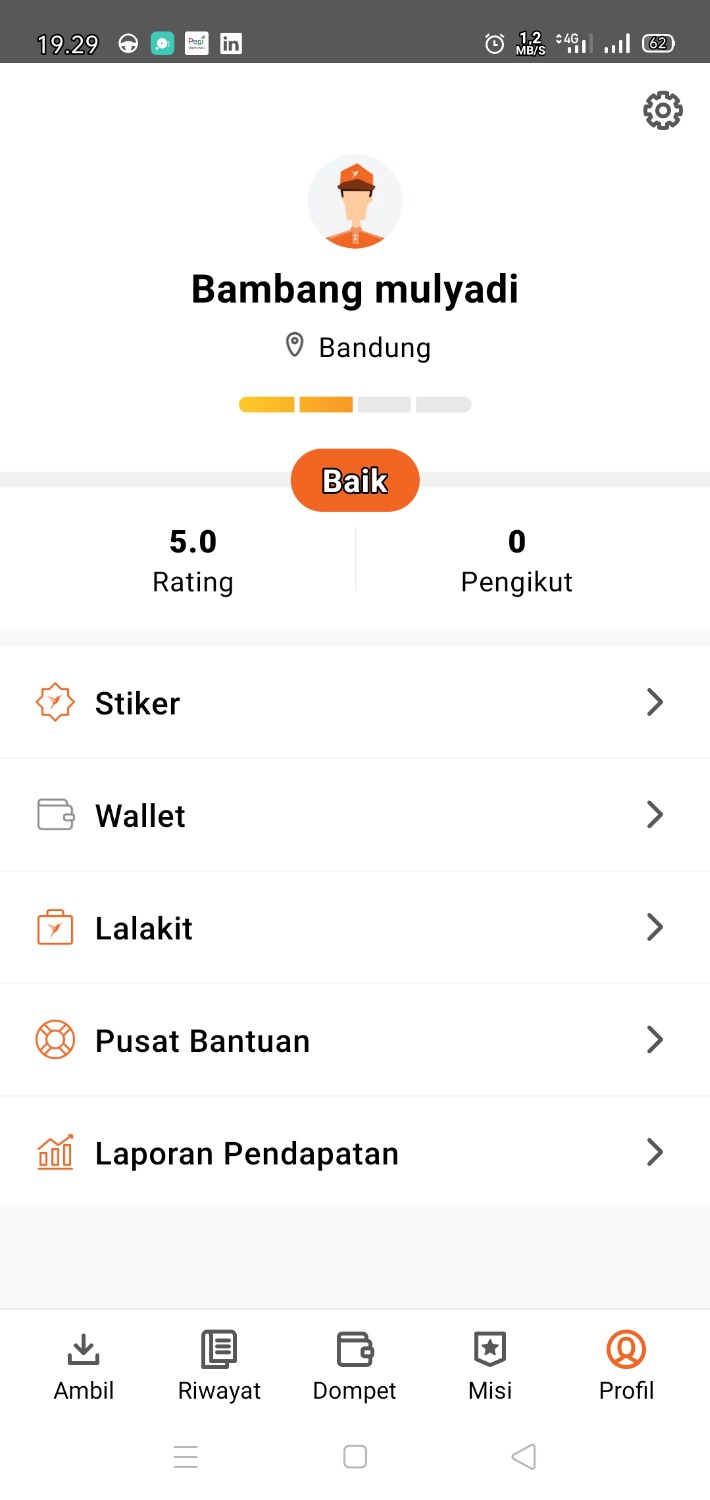Go to the Lalakit section
Viewport: 710px width, 1500px height.
[x=355, y=928]
